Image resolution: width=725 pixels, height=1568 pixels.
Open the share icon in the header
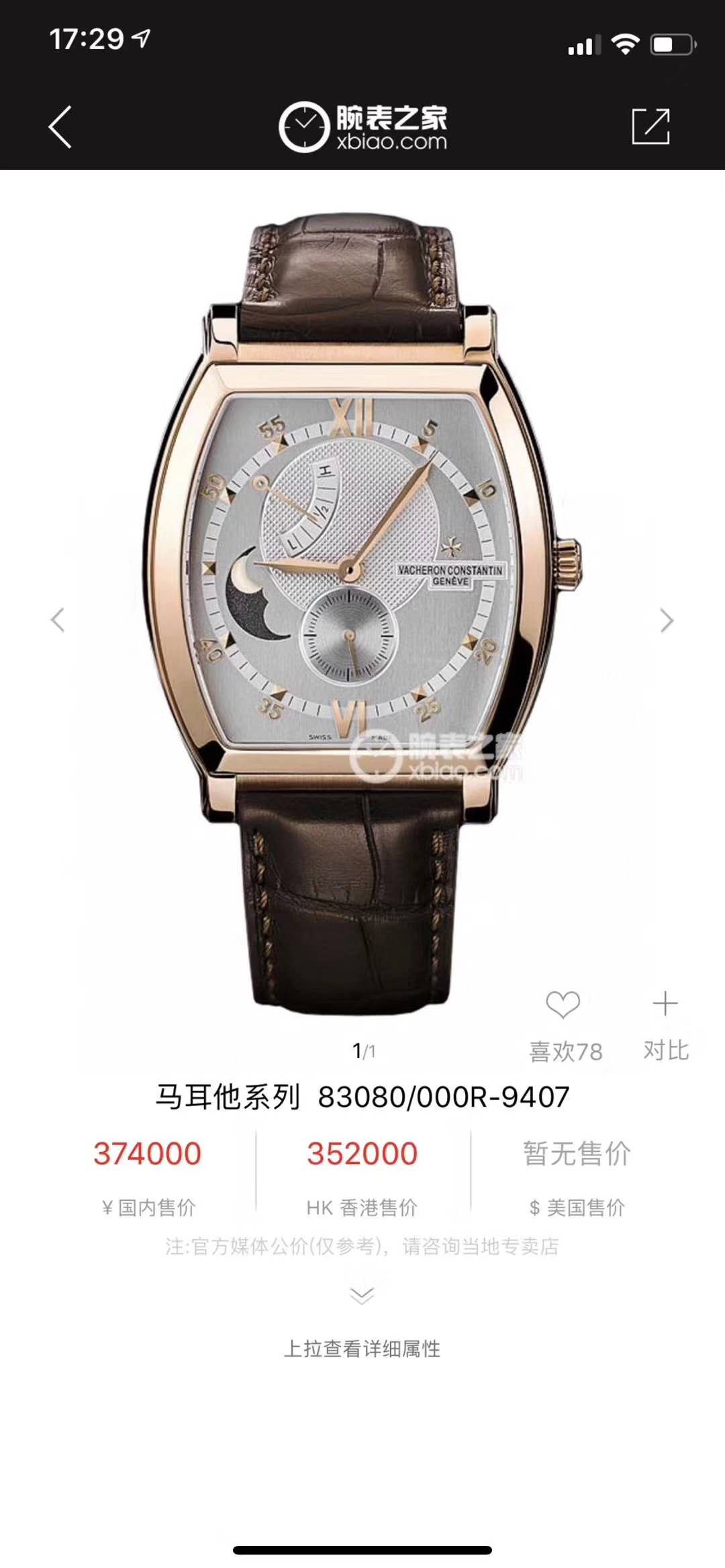pos(650,126)
